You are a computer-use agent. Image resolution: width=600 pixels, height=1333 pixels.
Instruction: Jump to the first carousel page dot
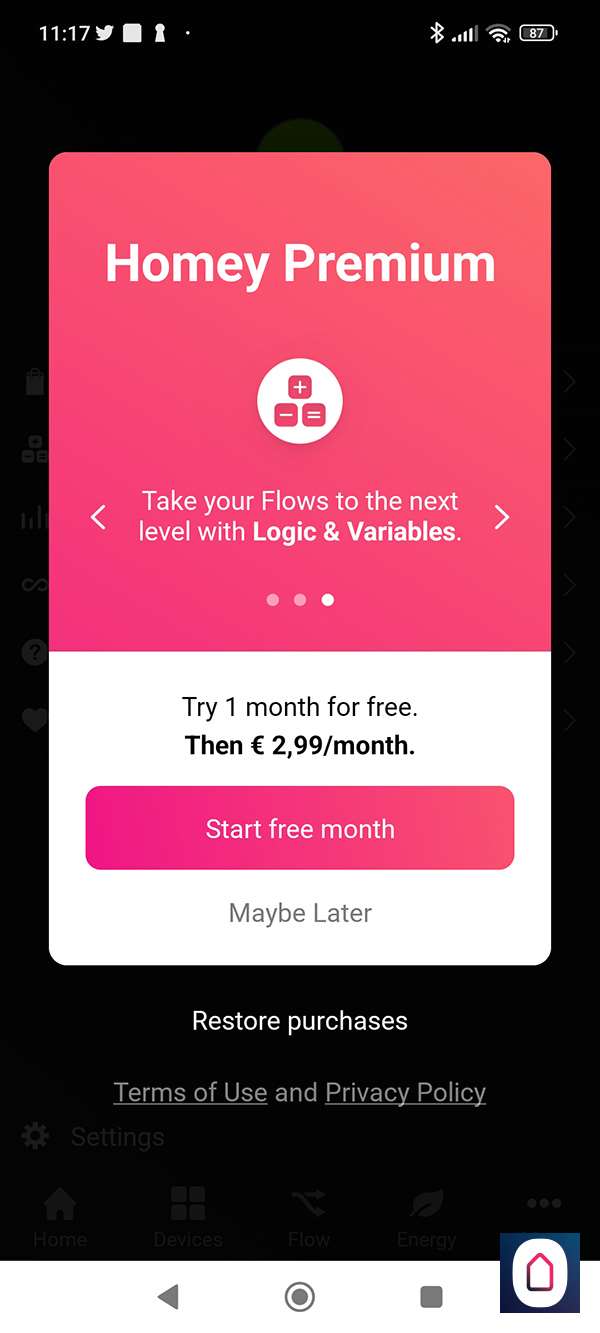(272, 600)
